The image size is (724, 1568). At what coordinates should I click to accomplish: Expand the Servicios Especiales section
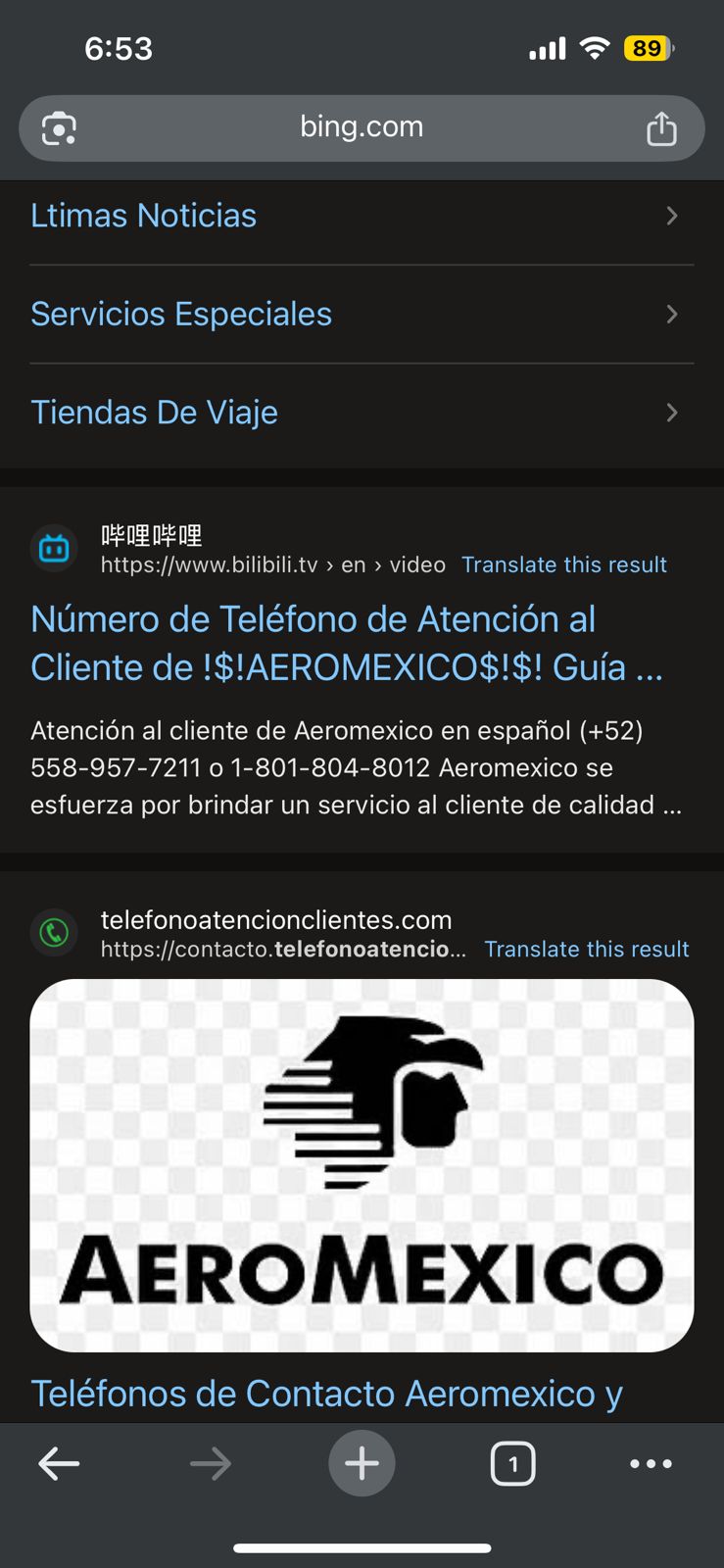[181, 314]
